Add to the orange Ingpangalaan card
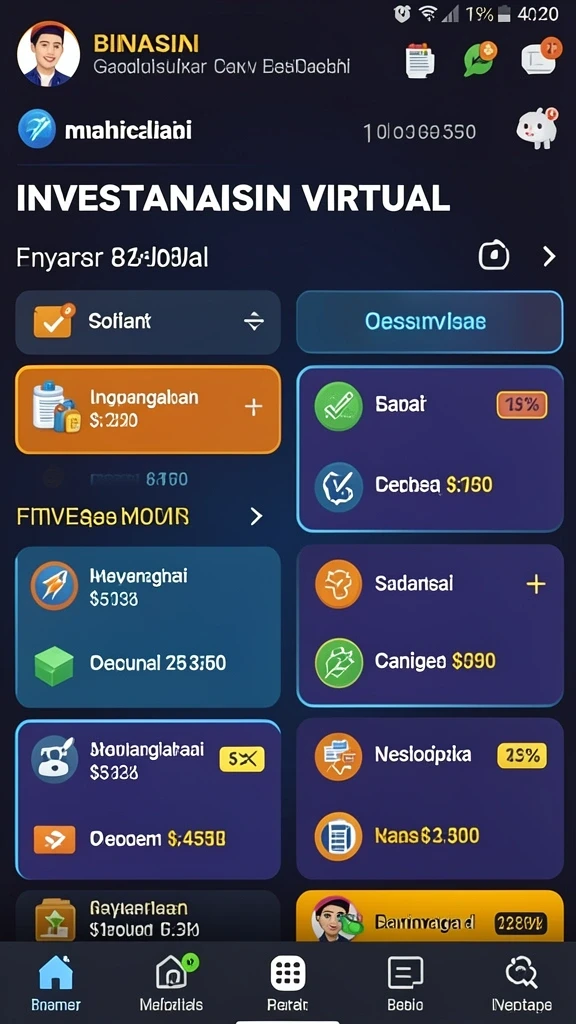 click(x=253, y=408)
